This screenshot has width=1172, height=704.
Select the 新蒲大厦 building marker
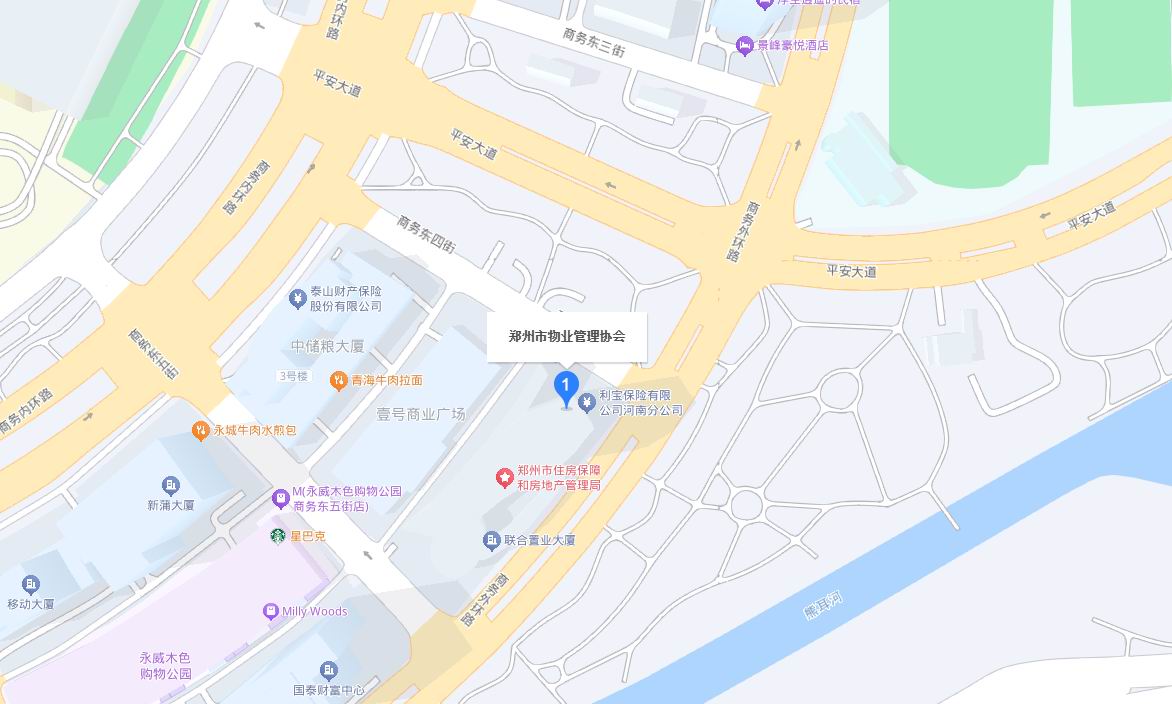(x=170, y=486)
